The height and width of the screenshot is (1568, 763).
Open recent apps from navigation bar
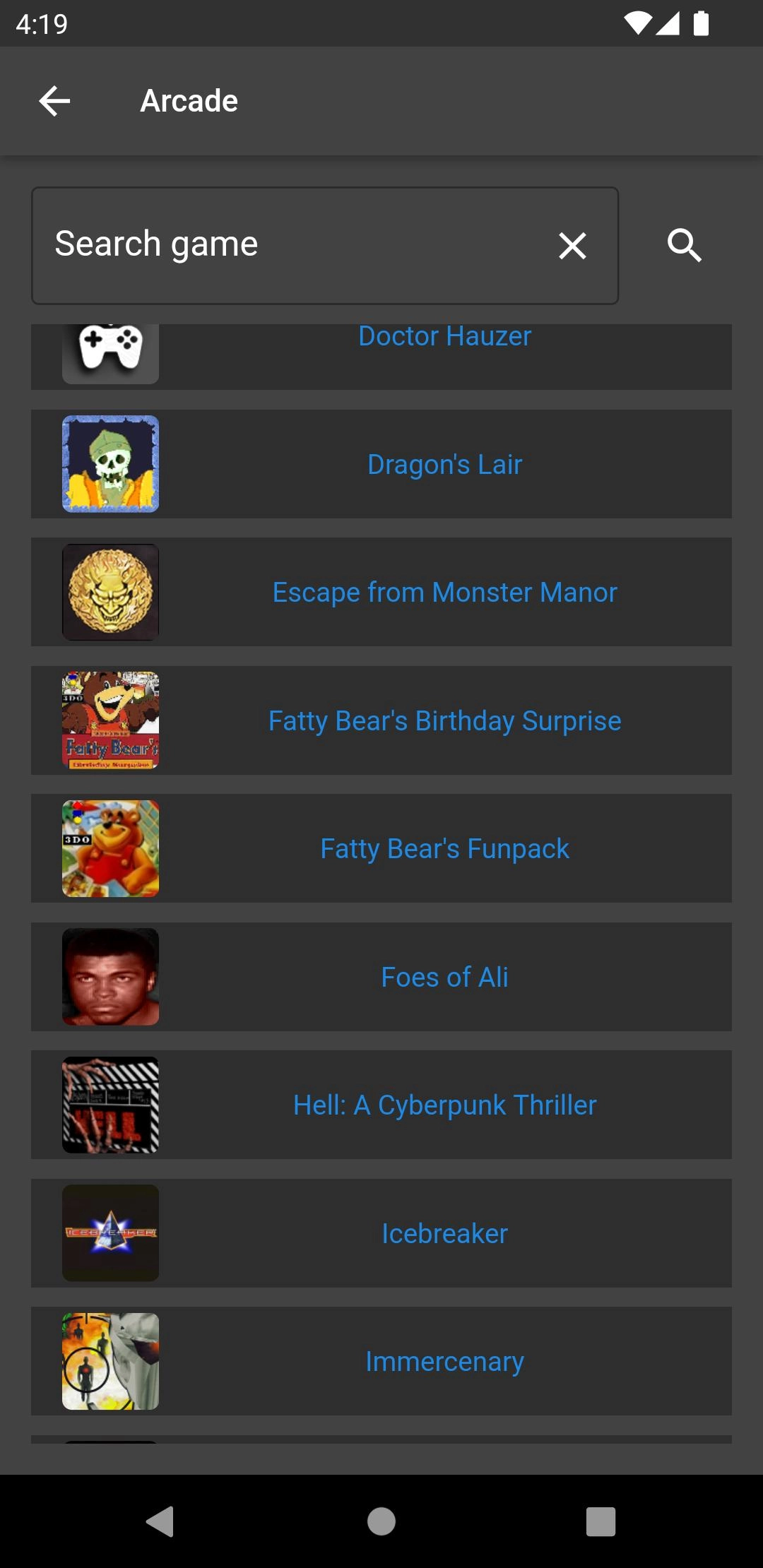[601, 1521]
